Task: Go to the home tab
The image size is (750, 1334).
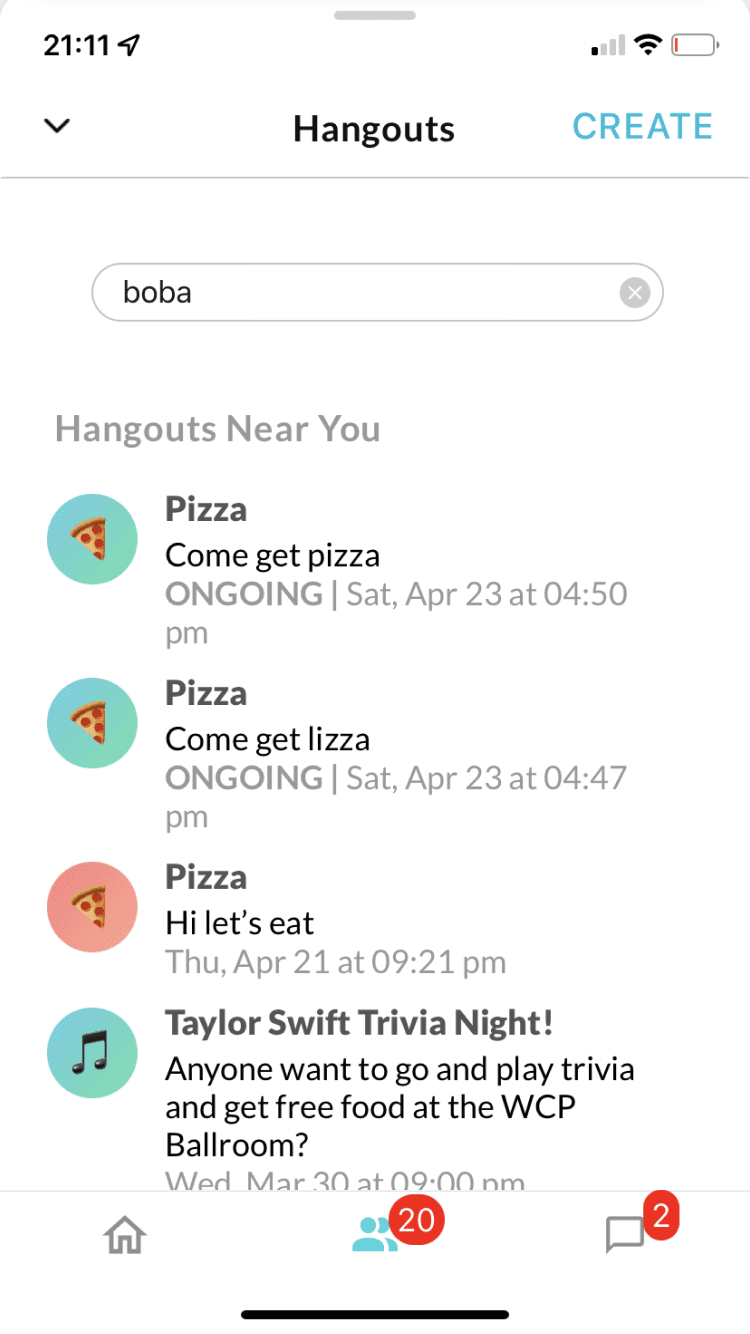Action: coord(125,1236)
